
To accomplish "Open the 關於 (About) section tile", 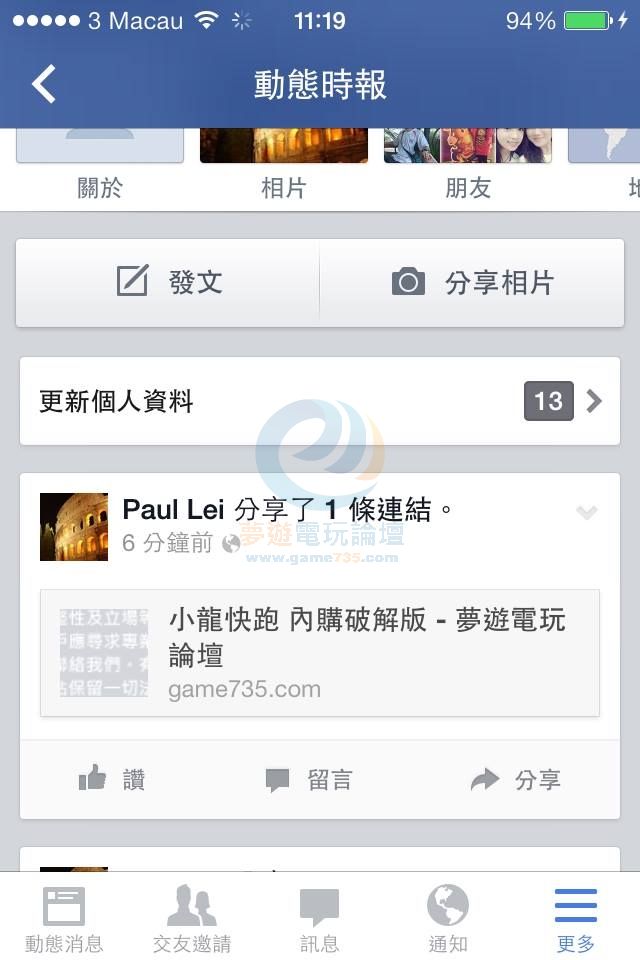I will [100, 160].
